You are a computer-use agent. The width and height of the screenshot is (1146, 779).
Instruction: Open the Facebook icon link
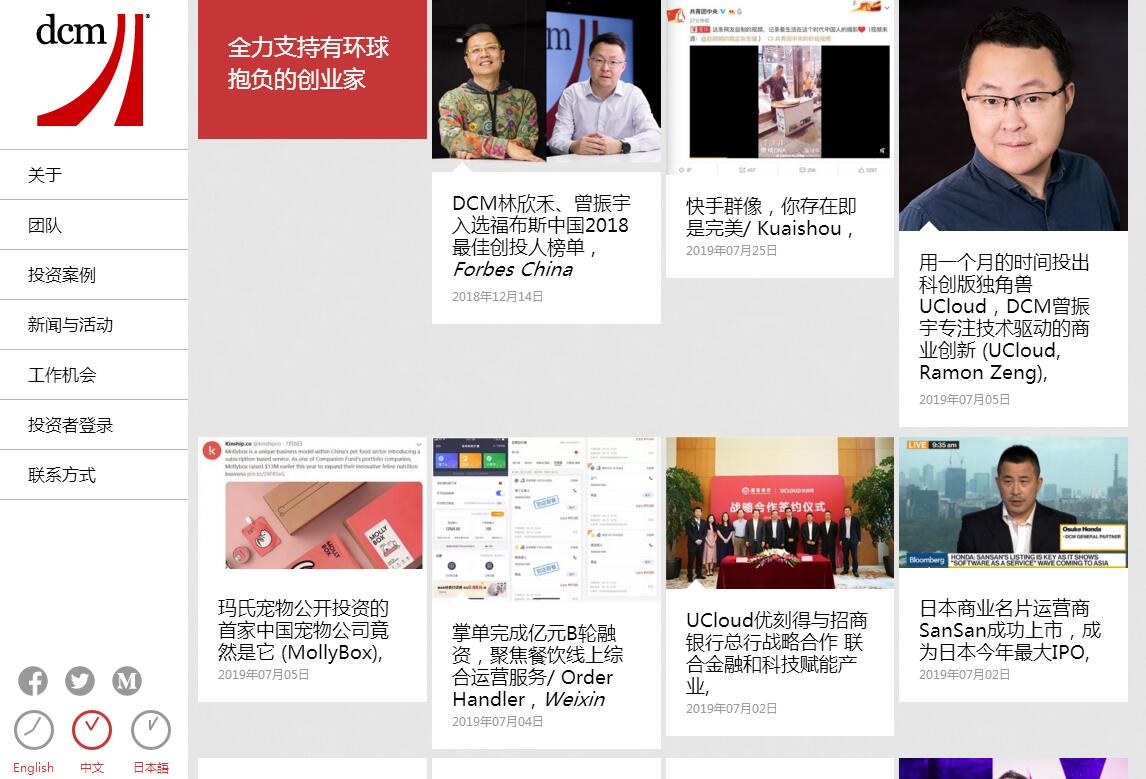33,681
